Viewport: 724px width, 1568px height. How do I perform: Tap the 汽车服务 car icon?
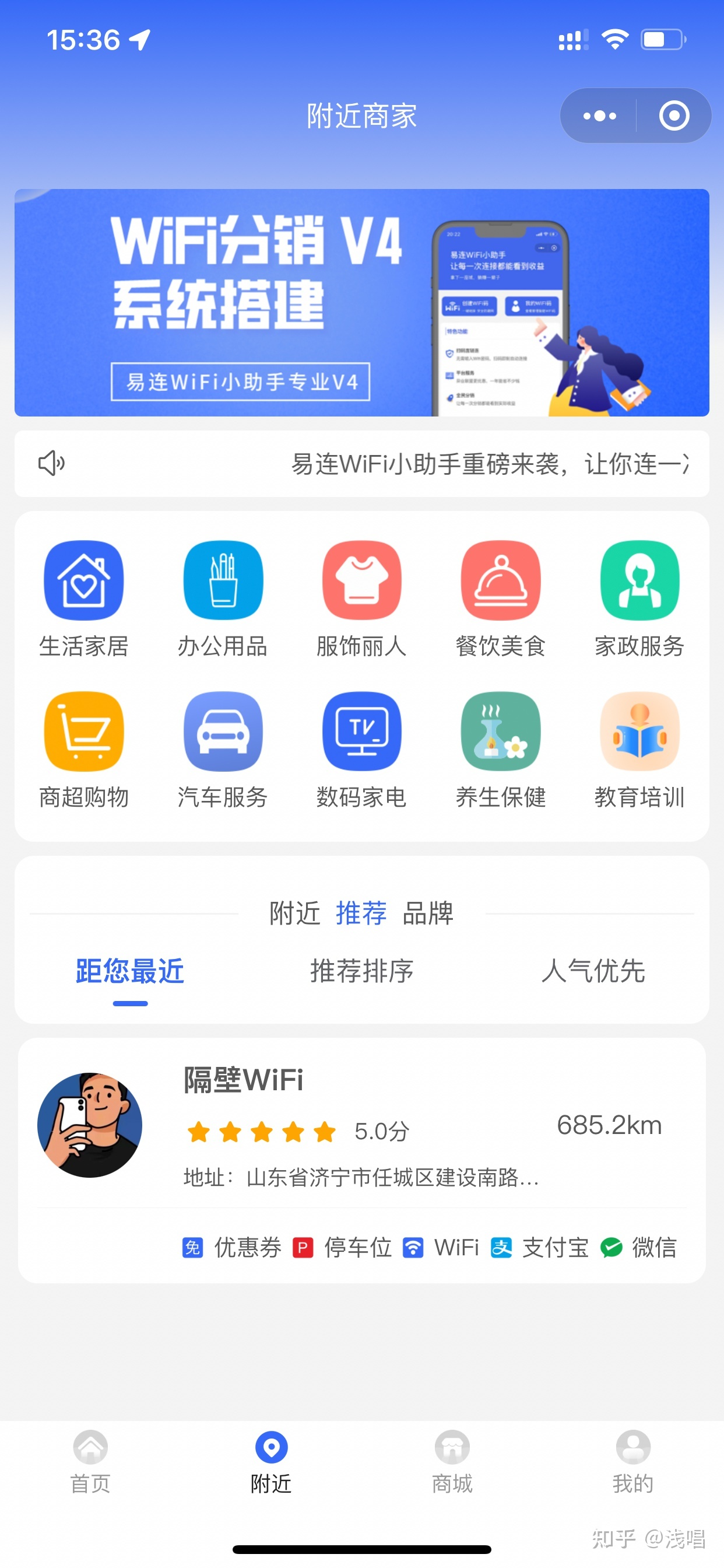pos(223,731)
